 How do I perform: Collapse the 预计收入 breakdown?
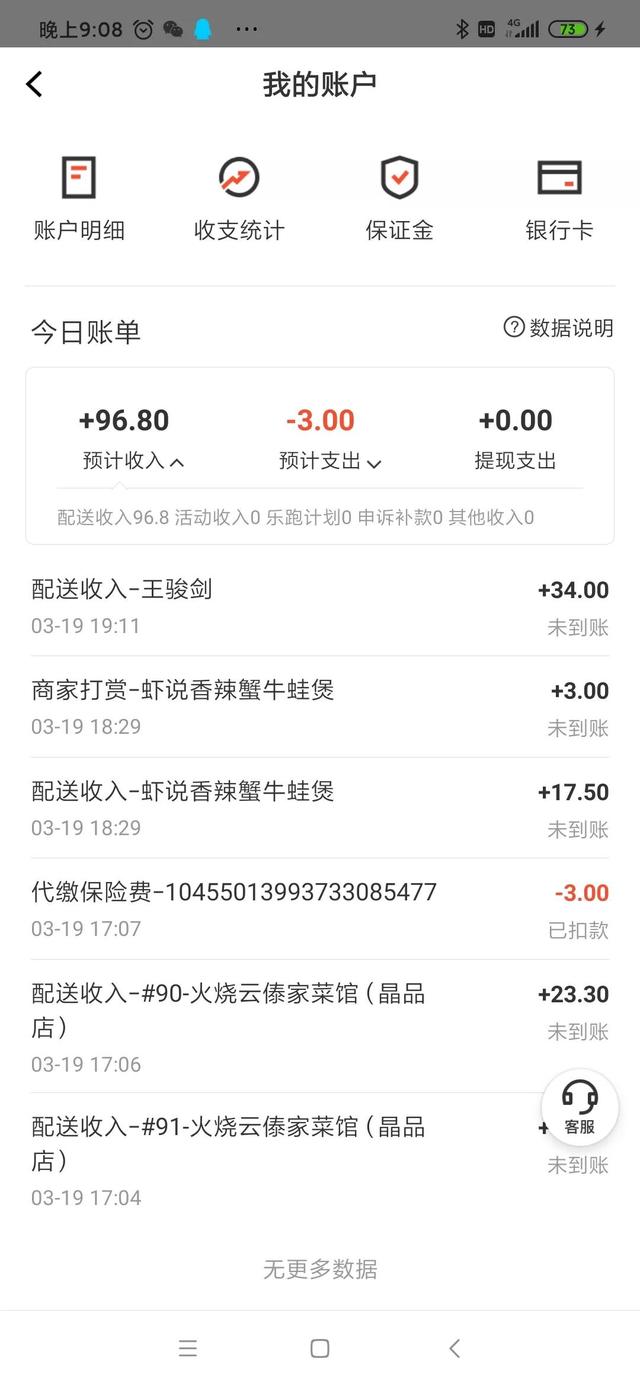click(133, 461)
